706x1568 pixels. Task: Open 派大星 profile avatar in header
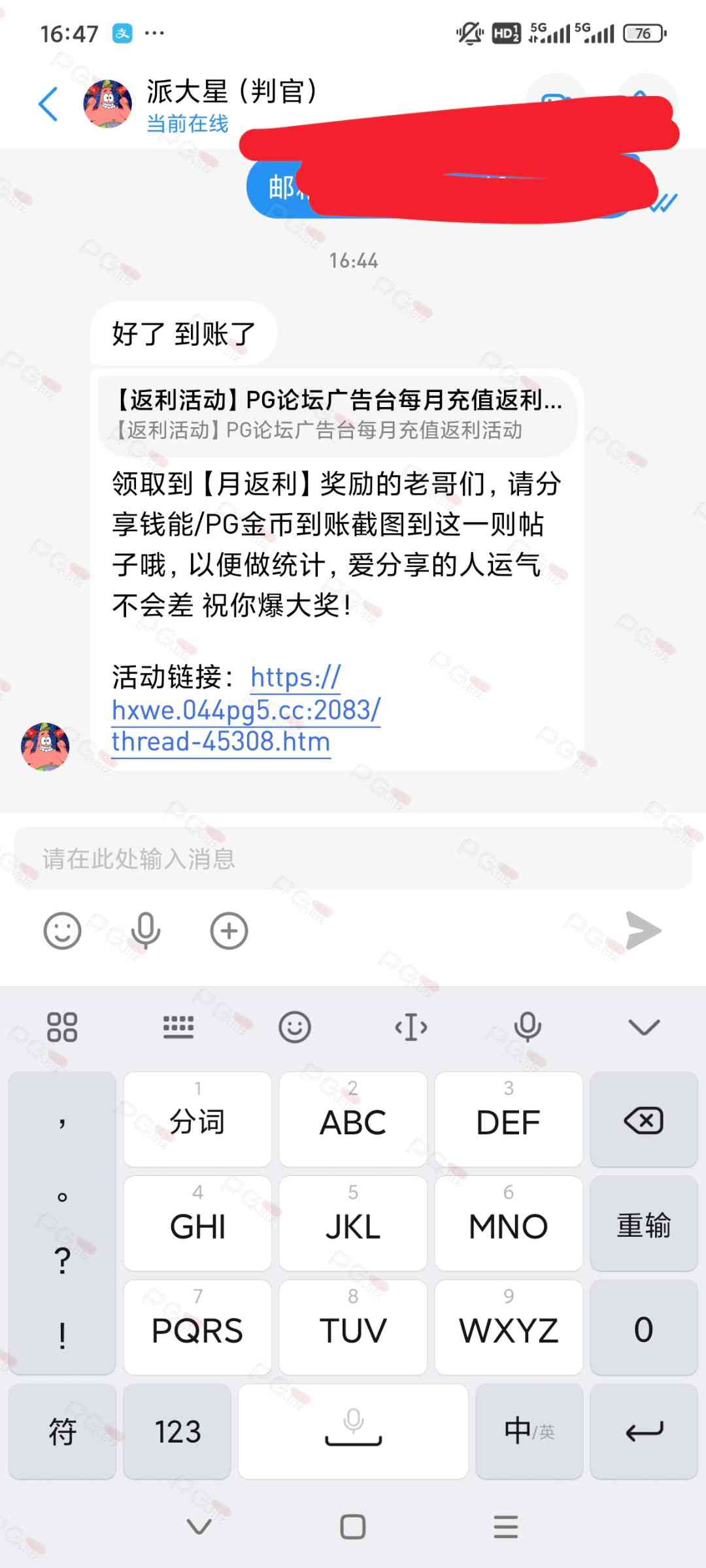click(108, 105)
